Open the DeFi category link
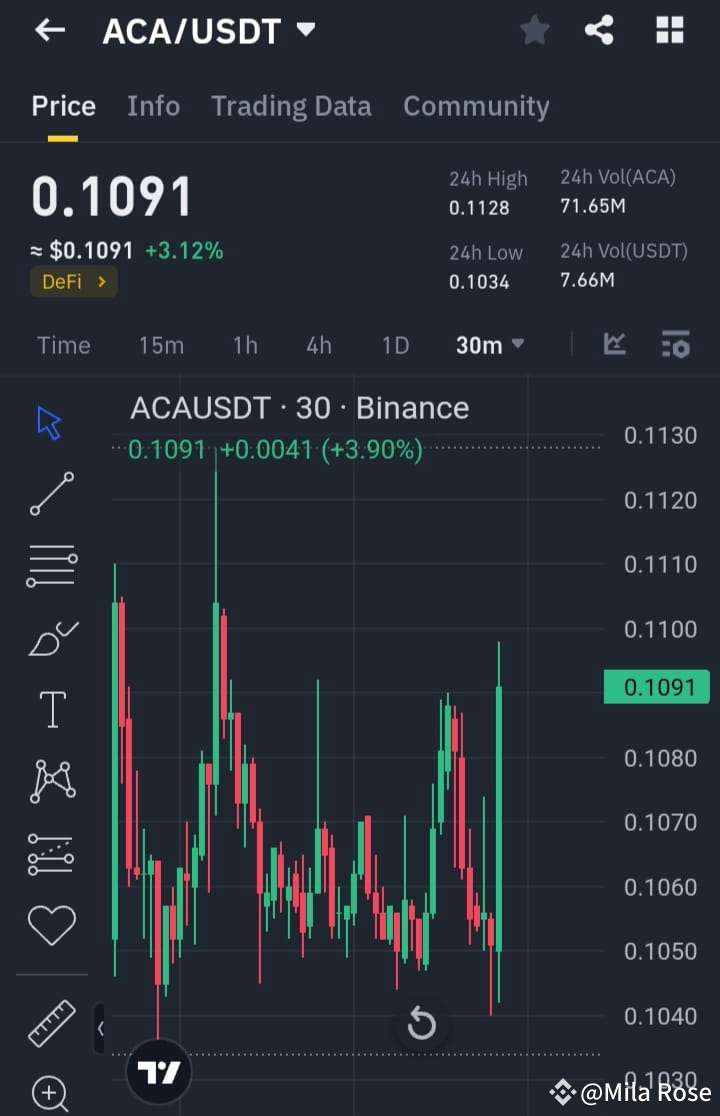 point(73,282)
